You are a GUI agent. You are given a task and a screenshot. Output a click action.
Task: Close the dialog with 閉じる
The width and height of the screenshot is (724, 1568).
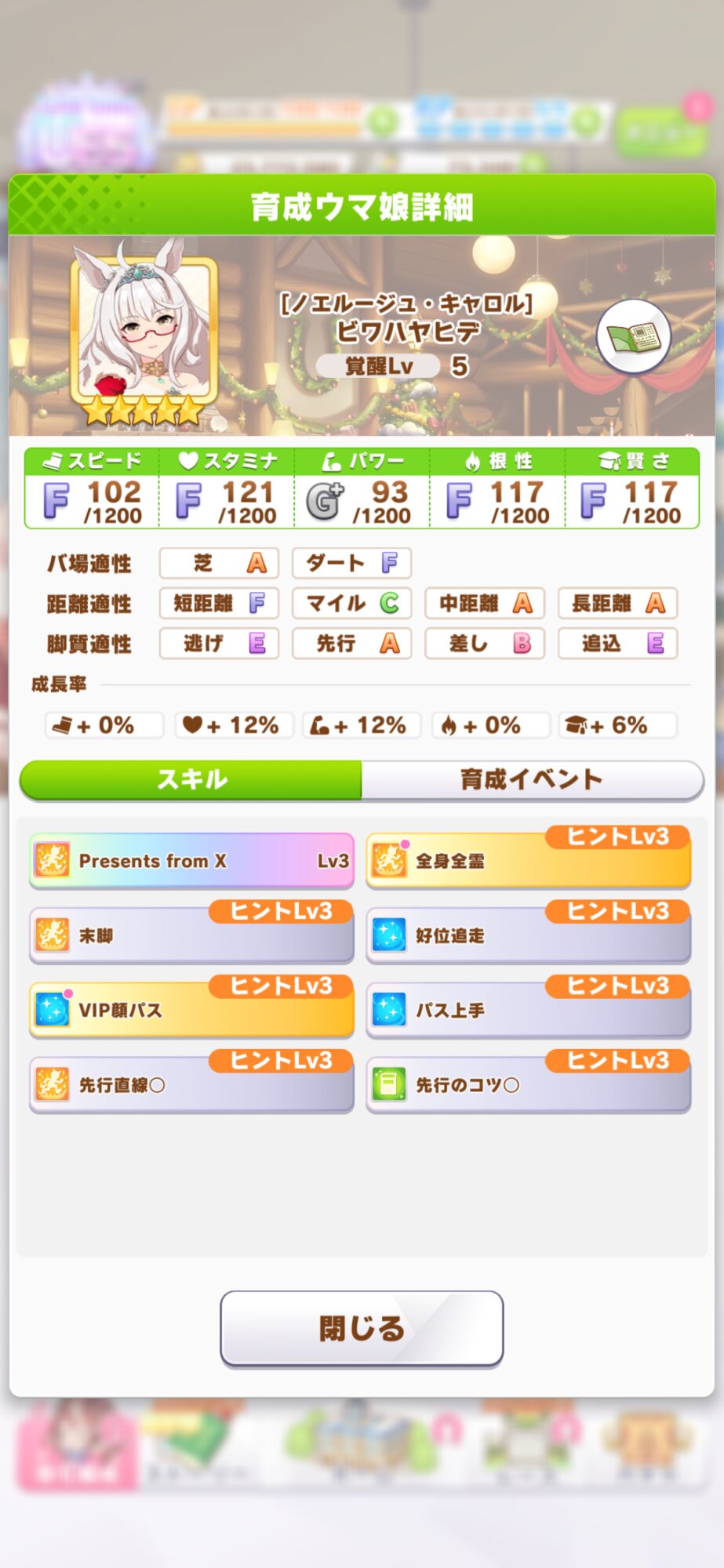[362, 1328]
